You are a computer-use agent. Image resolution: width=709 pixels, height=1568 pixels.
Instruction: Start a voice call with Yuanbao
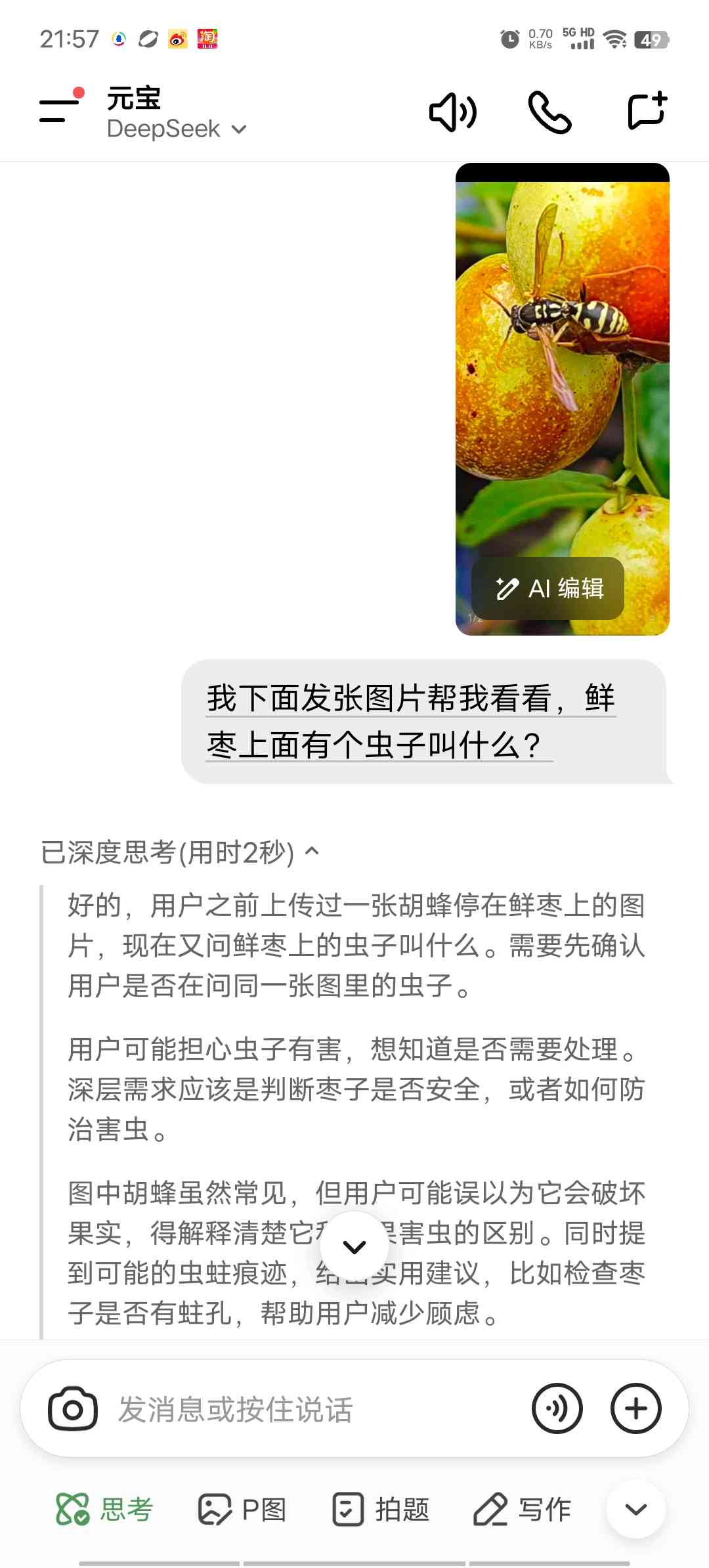pos(550,112)
